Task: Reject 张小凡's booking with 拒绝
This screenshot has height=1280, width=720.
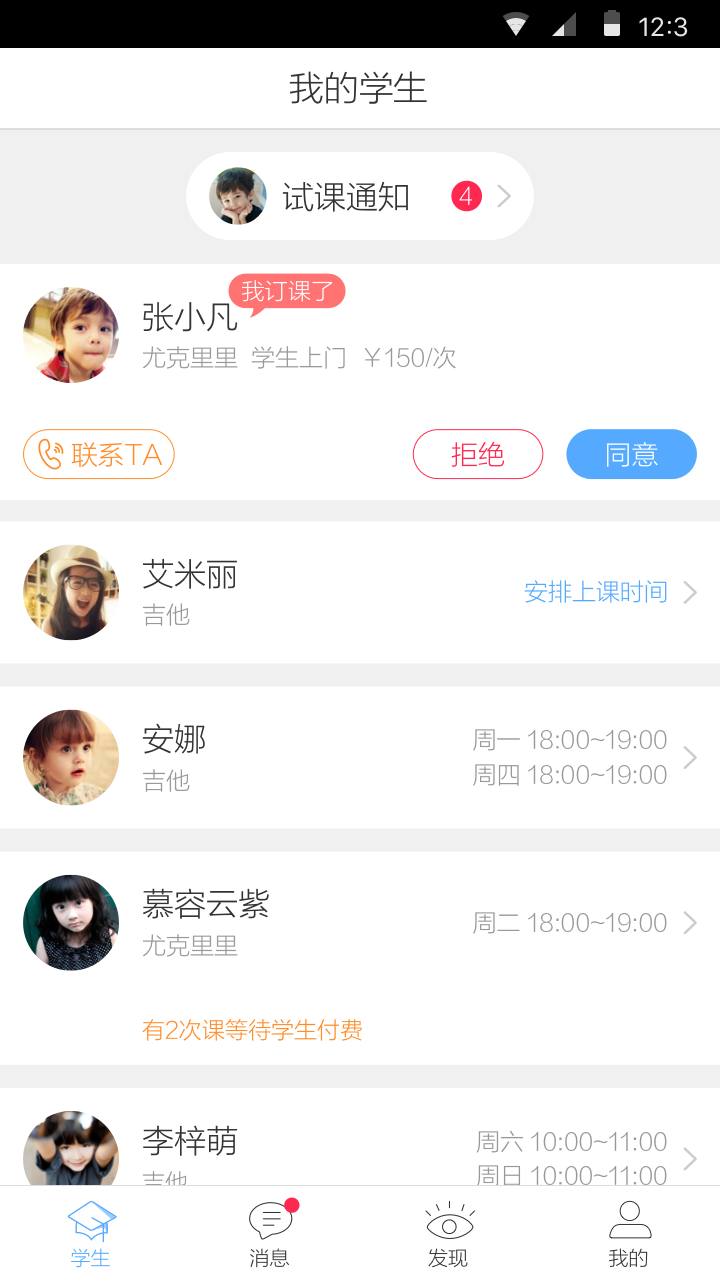Action: click(478, 455)
